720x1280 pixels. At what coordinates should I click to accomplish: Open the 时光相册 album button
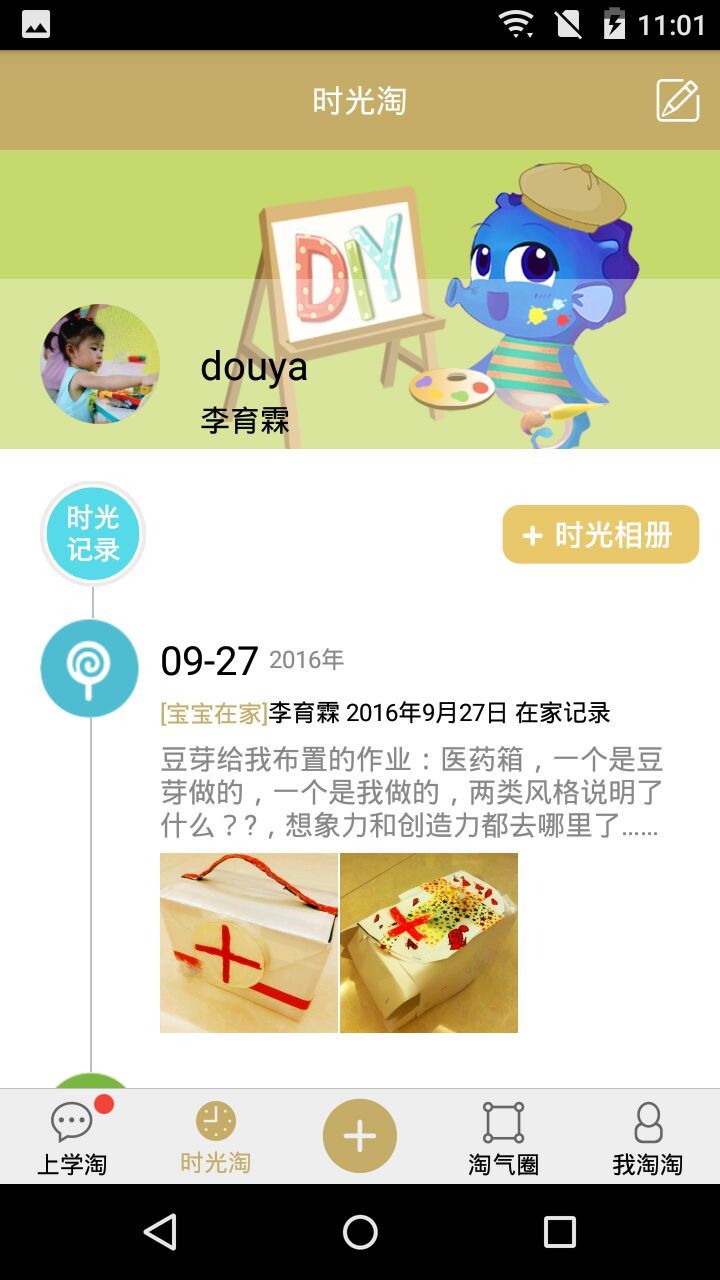[x=600, y=535]
